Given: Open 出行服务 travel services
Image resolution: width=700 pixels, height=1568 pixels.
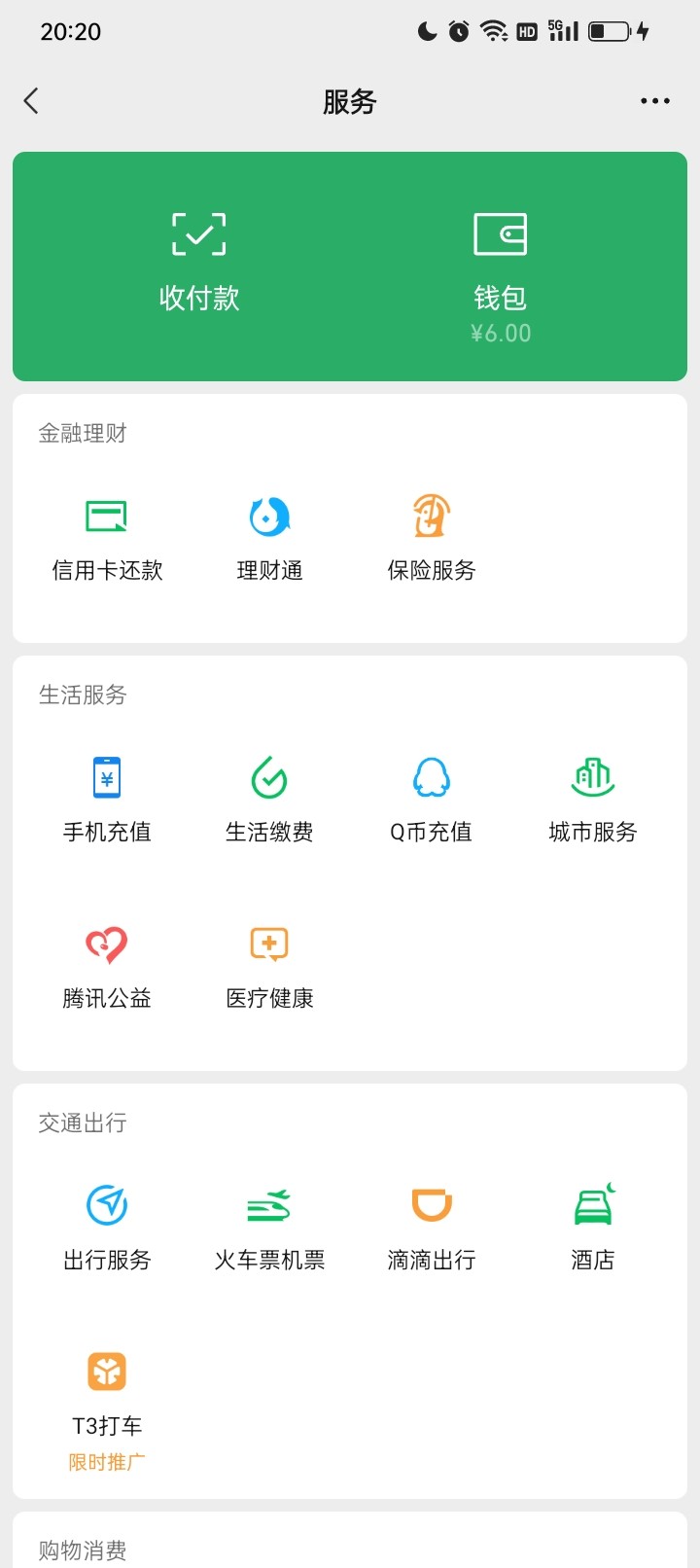Looking at the screenshot, I should pos(106,1226).
